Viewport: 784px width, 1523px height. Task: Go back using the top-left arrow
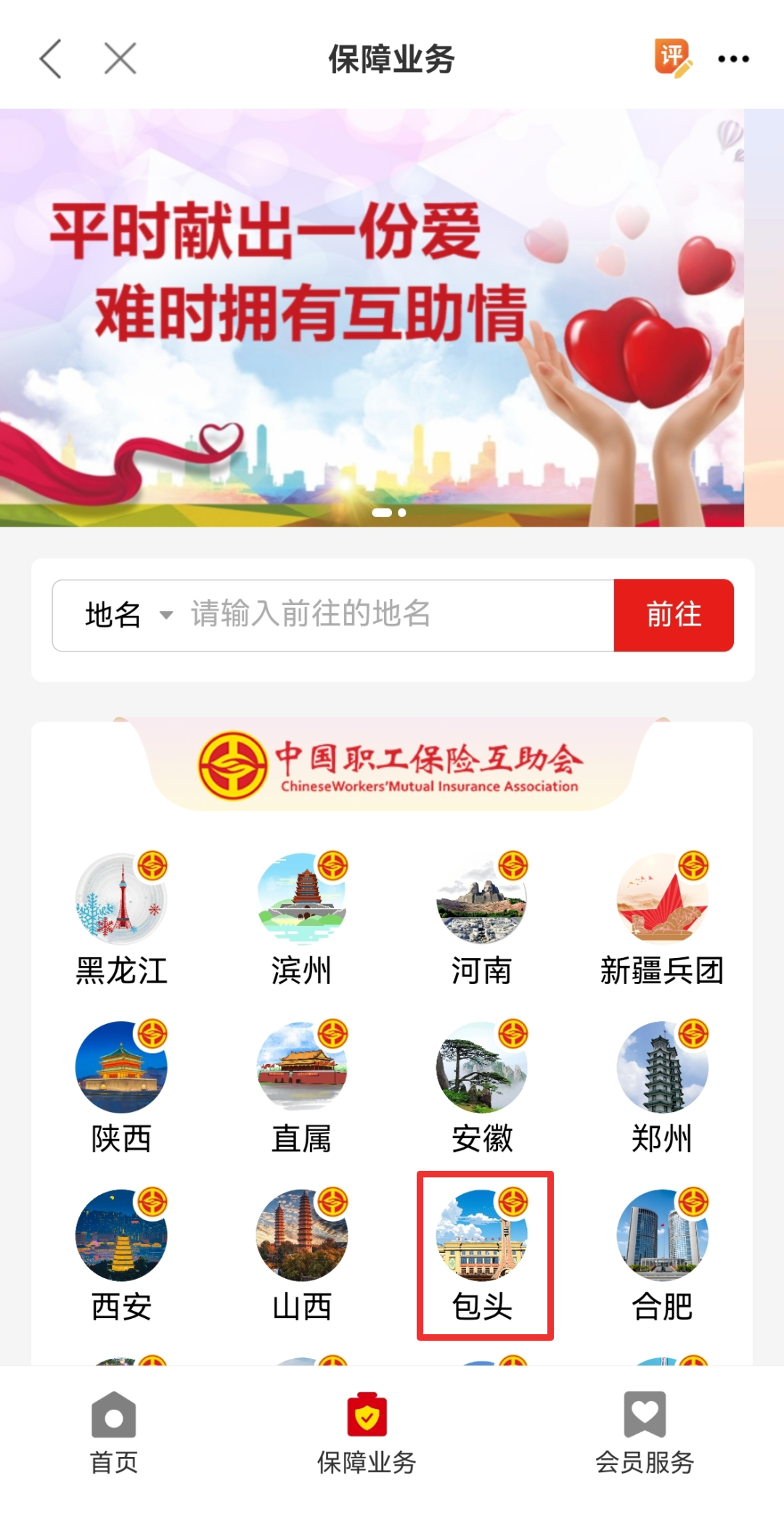tap(51, 59)
